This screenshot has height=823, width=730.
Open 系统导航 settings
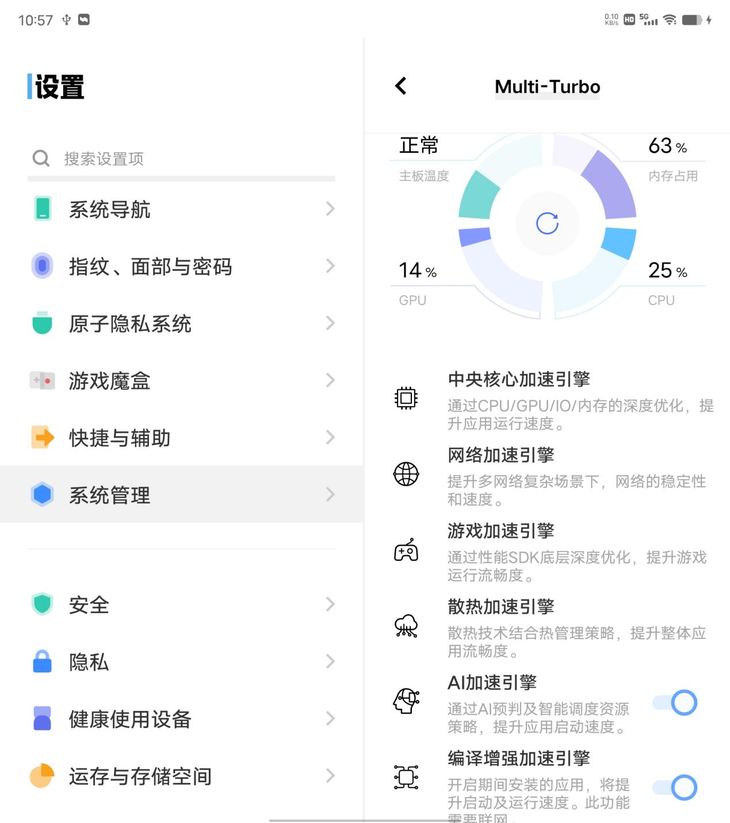[x=182, y=209]
